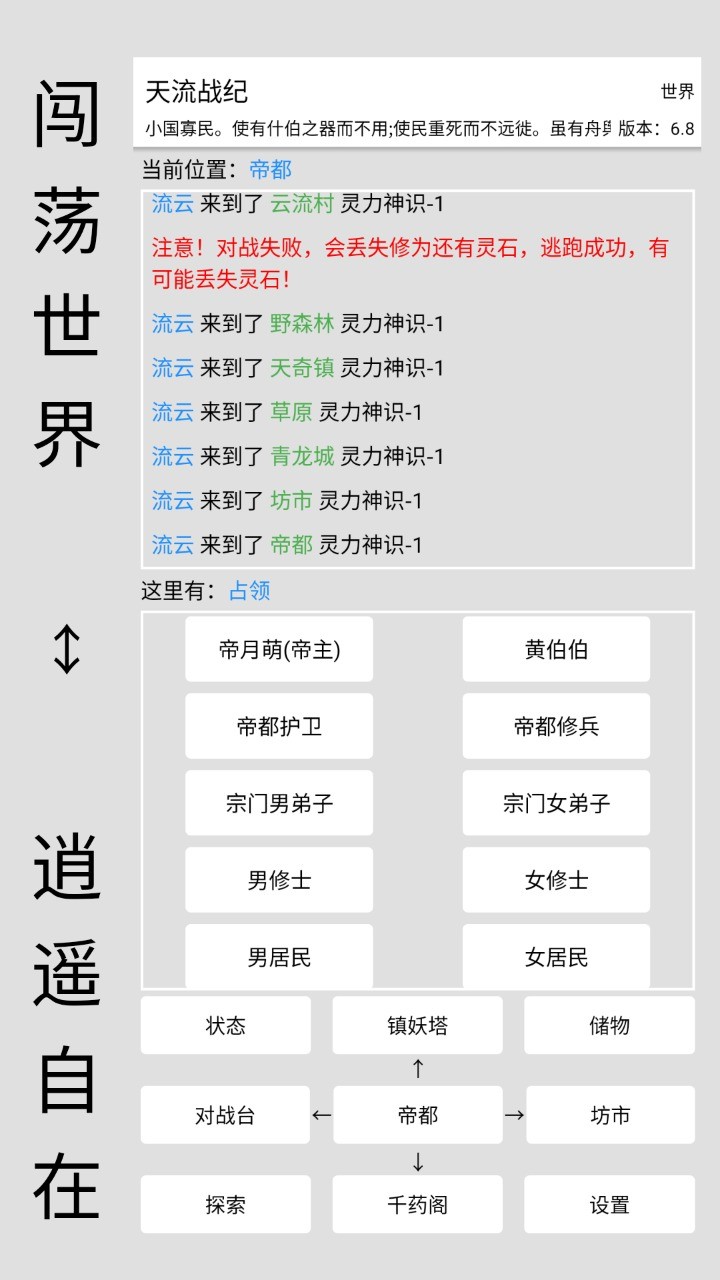Click the 男修士 (male cultivator) button
This screenshot has width=720, height=1280.
pos(277,879)
